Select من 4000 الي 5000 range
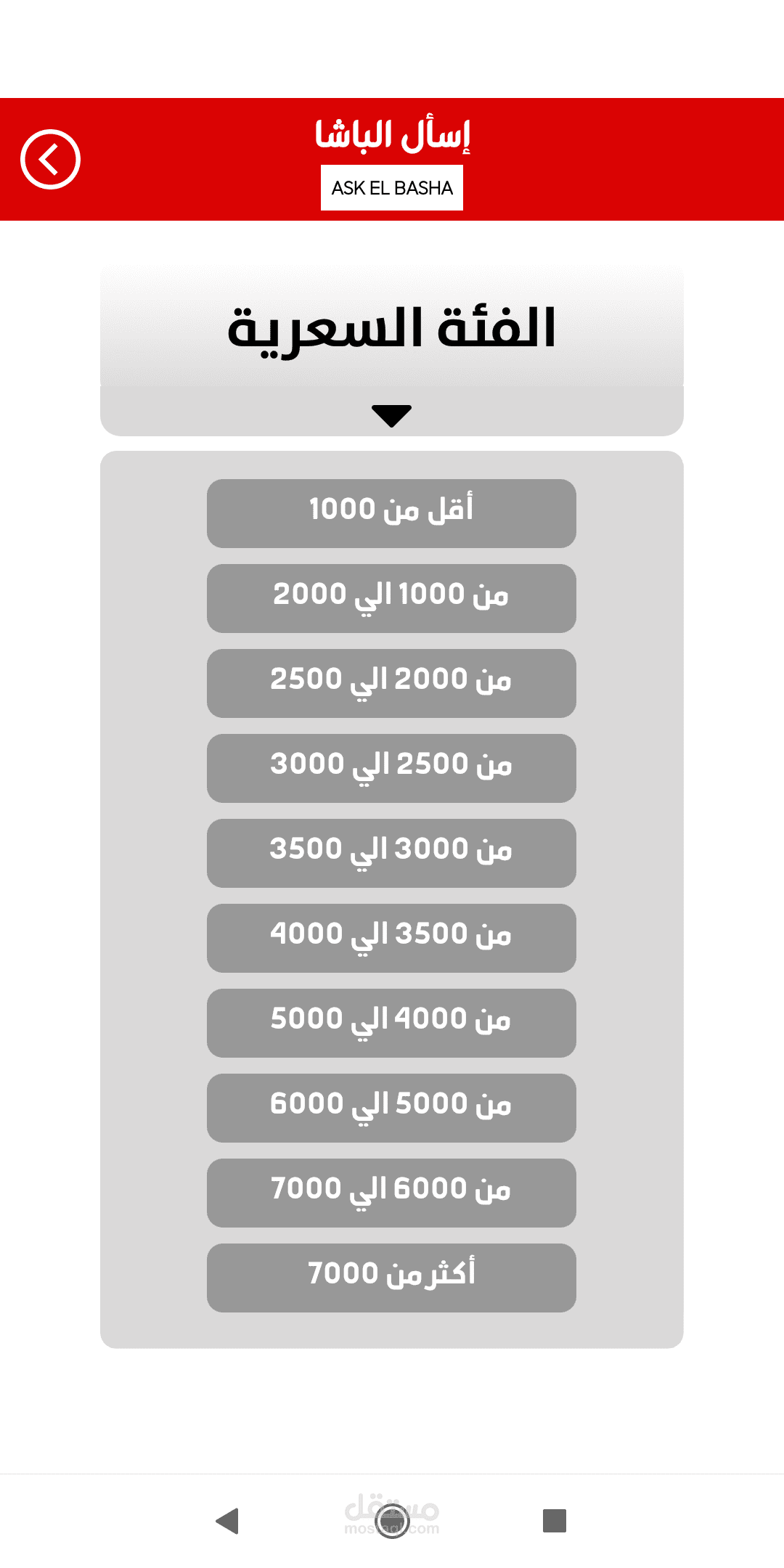This screenshot has height=1568, width=784. coord(391,1023)
